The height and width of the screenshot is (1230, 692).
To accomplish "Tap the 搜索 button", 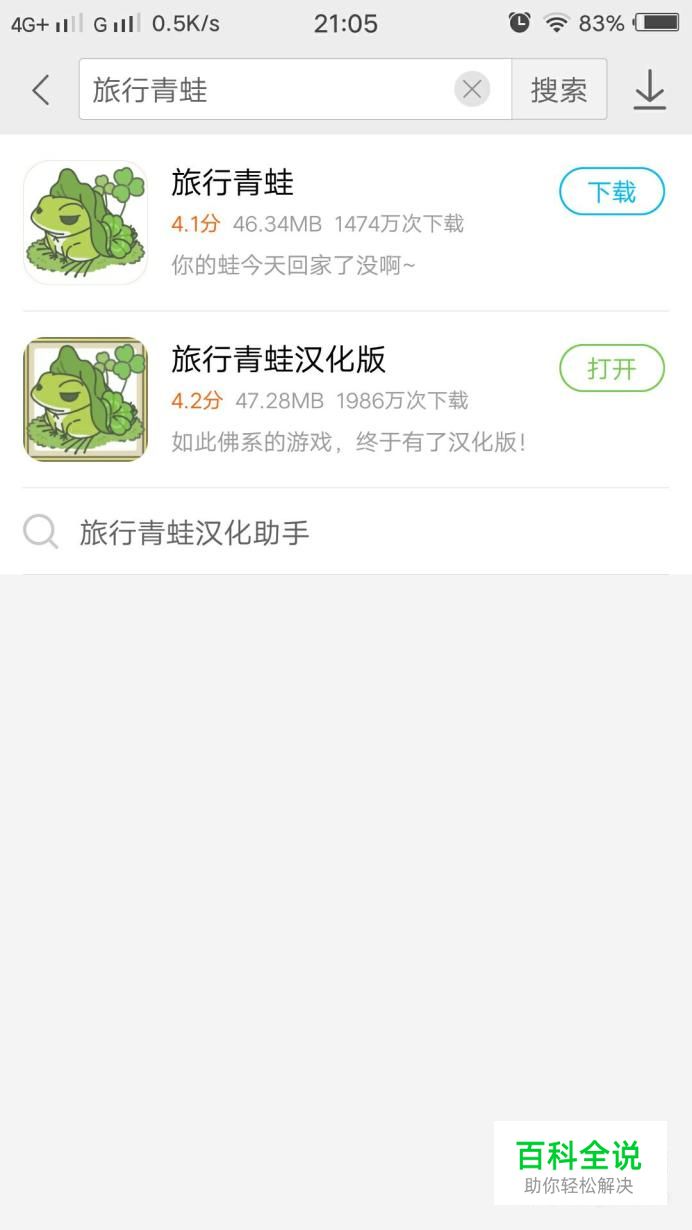I will click(559, 90).
